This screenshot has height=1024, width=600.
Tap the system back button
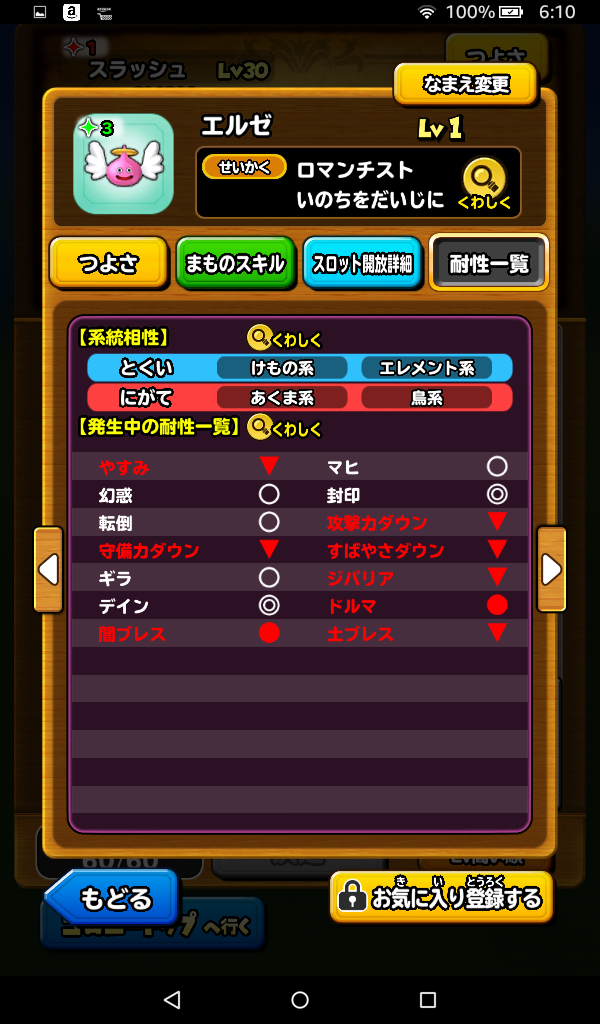pyautogui.click(x=172, y=1000)
